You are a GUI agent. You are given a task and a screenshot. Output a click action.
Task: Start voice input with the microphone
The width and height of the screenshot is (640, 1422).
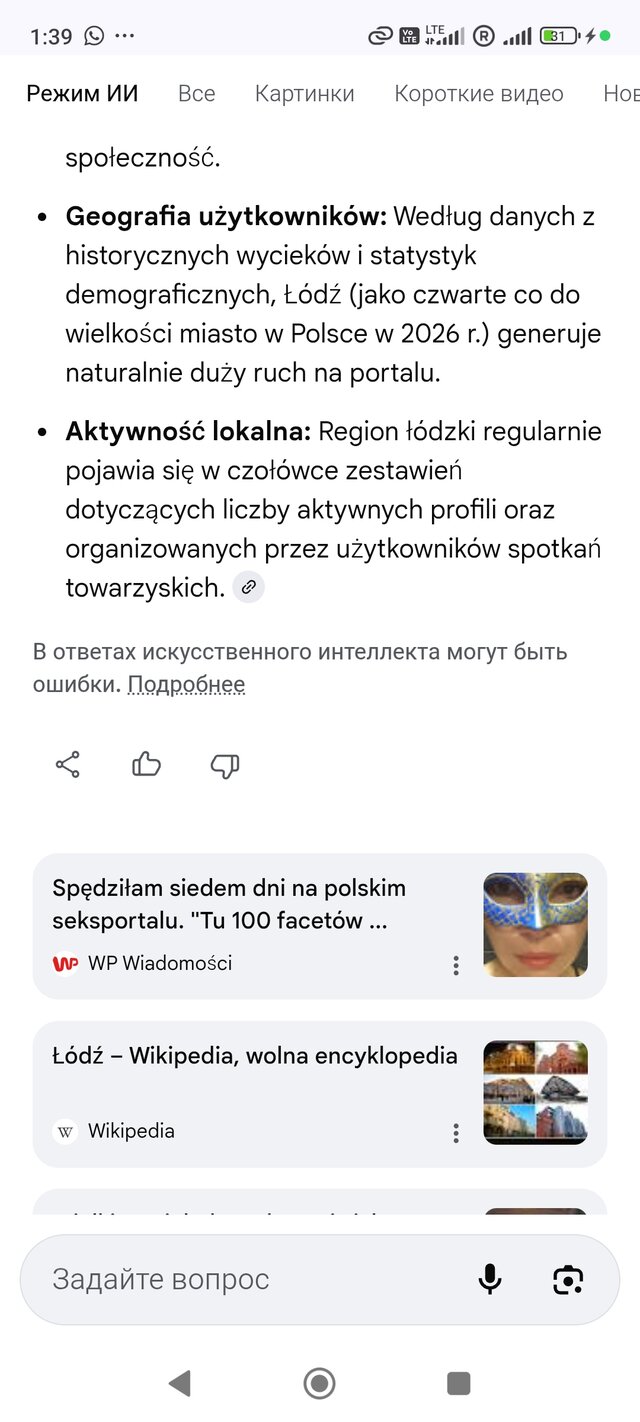(x=490, y=1279)
